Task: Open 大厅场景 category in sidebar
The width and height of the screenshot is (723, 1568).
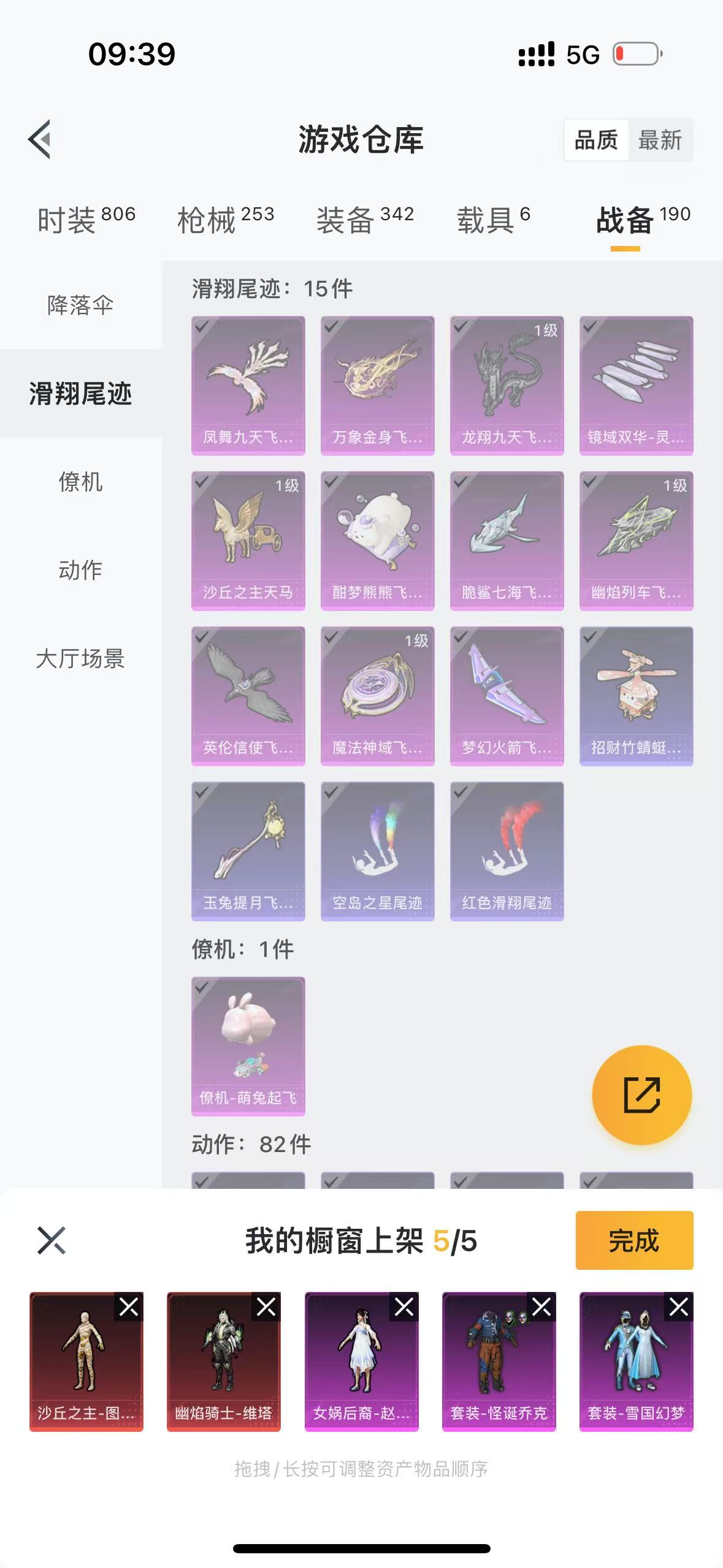Action: pyautogui.click(x=80, y=658)
